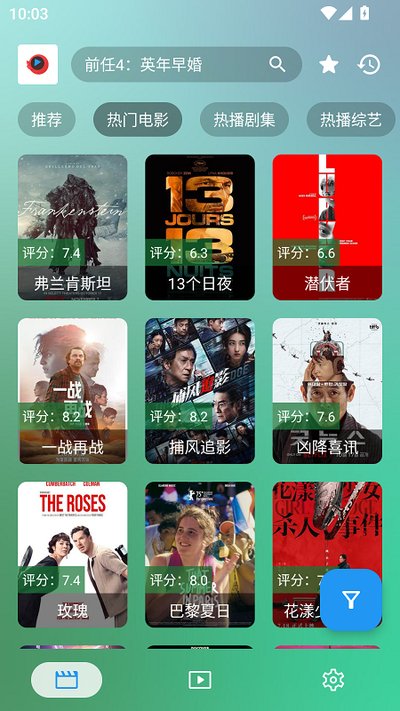
Task: Open the 凶降喜讯 movie card
Action: click(x=327, y=391)
